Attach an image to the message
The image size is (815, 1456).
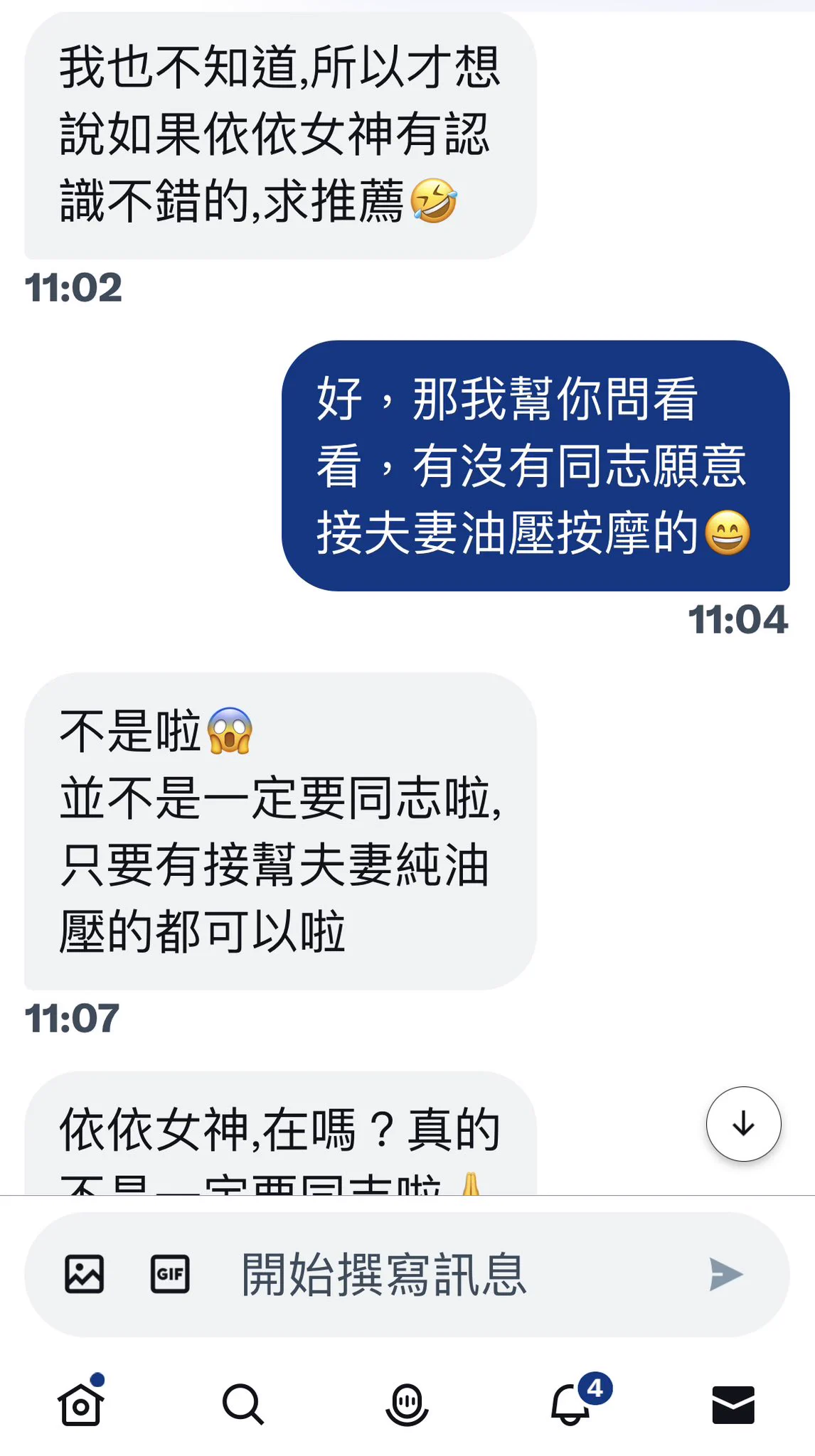[x=84, y=1274]
